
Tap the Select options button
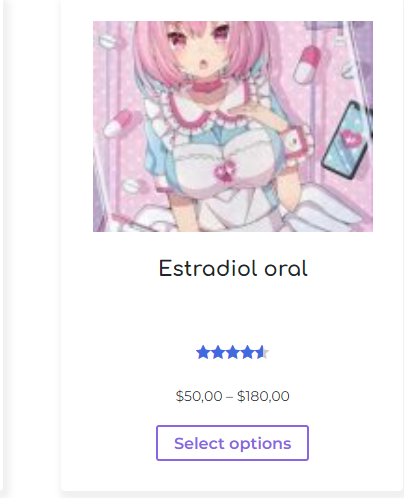tap(232, 443)
